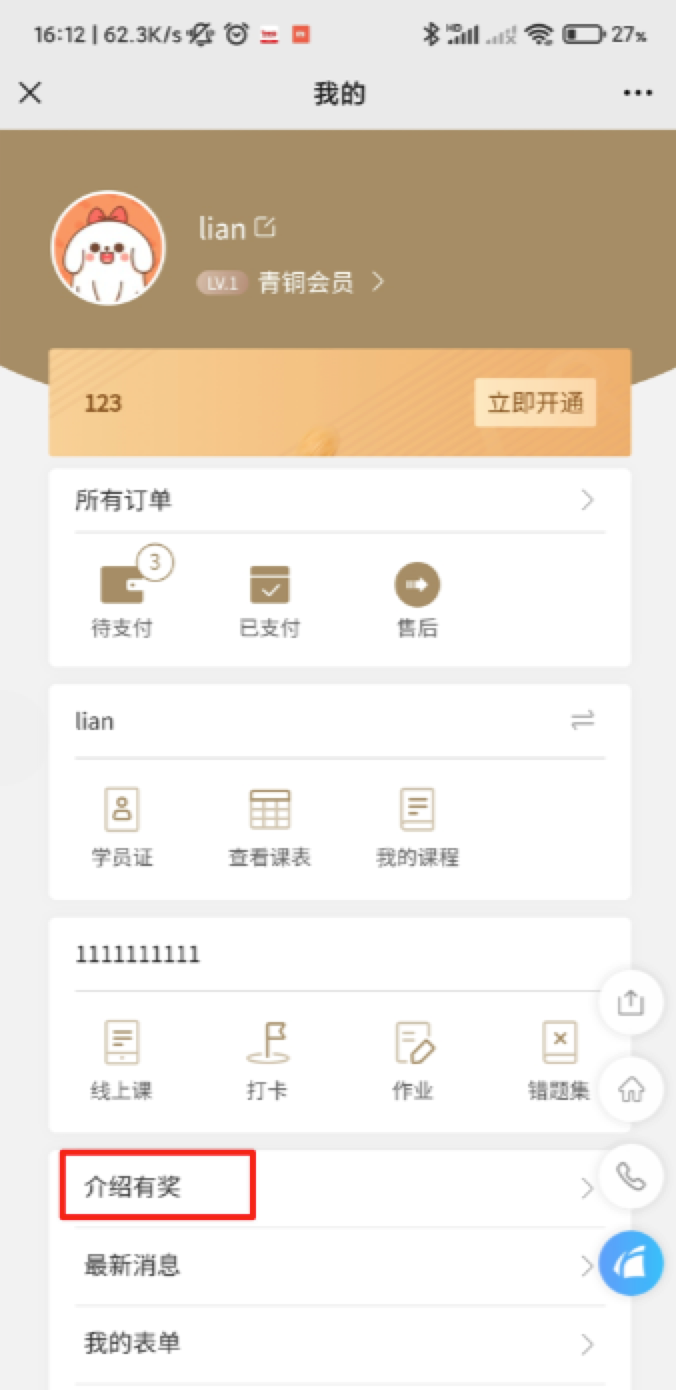Tap the floating phone call icon
Image resolution: width=676 pixels, height=1390 pixels.
click(631, 1177)
